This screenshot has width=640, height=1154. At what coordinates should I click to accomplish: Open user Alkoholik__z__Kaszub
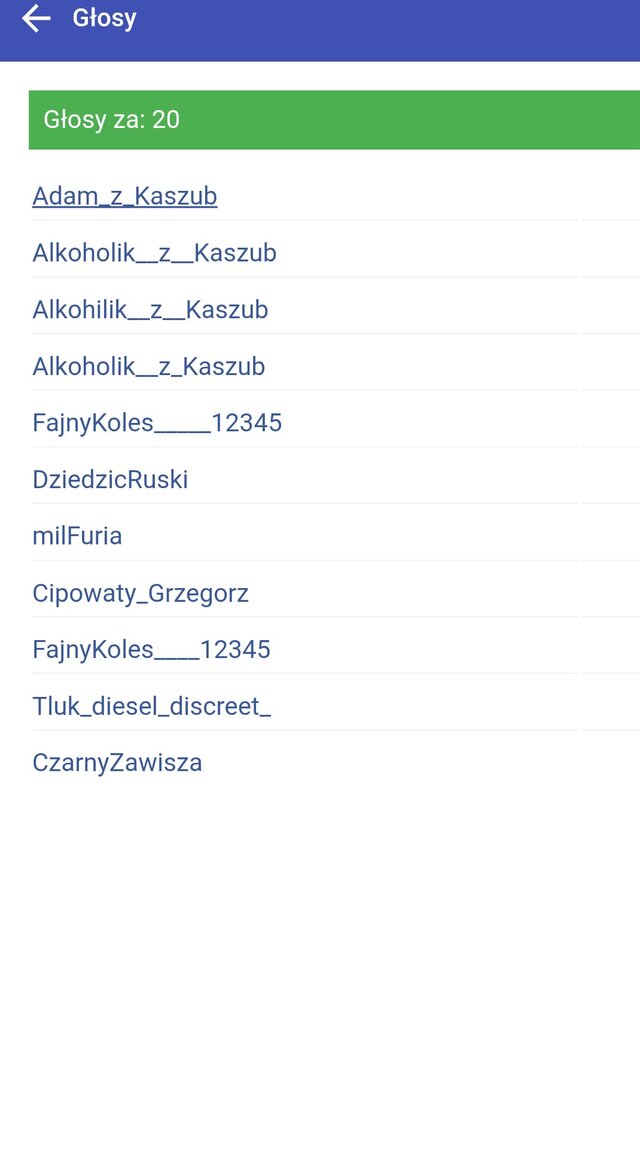[154, 252]
